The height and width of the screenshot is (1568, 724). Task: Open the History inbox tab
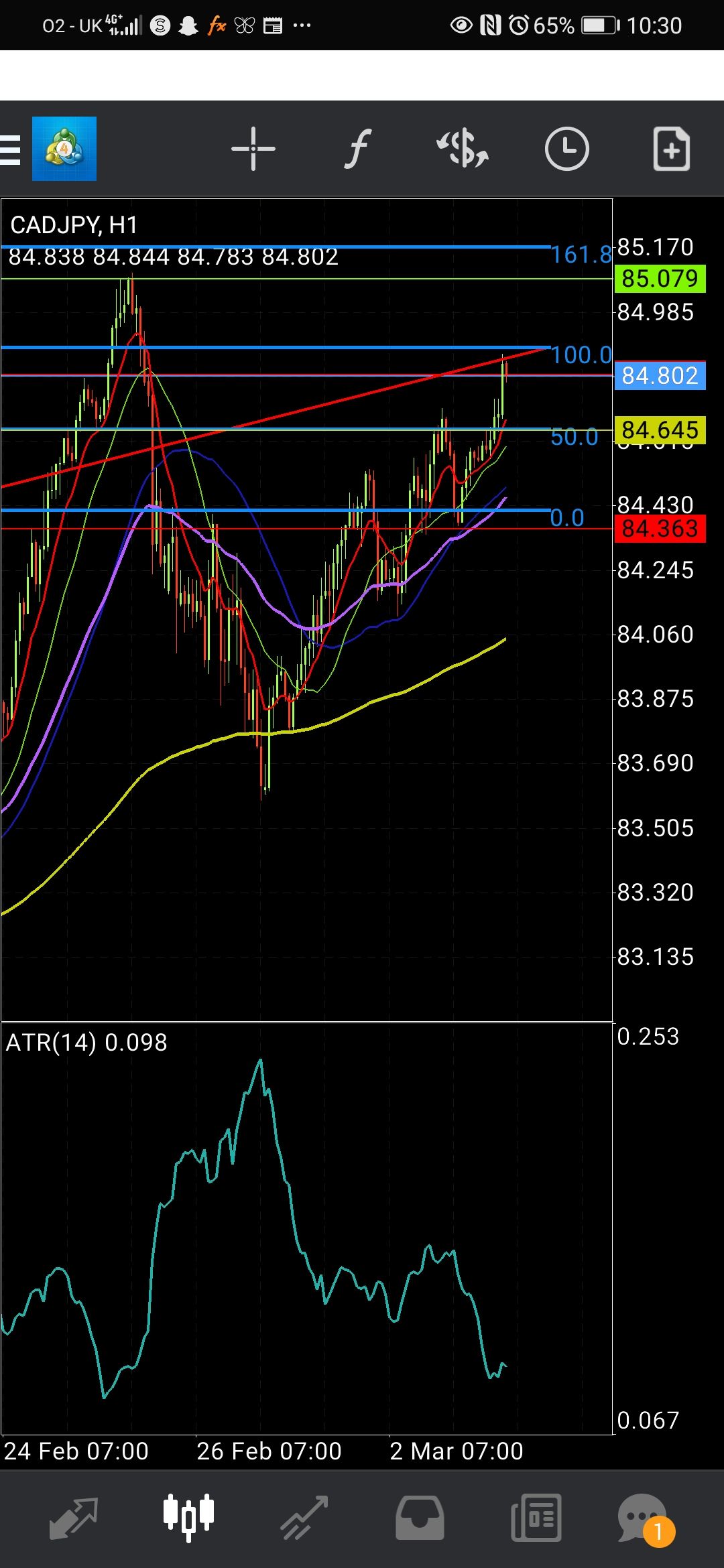pyautogui.click(x=420, y=1518)
